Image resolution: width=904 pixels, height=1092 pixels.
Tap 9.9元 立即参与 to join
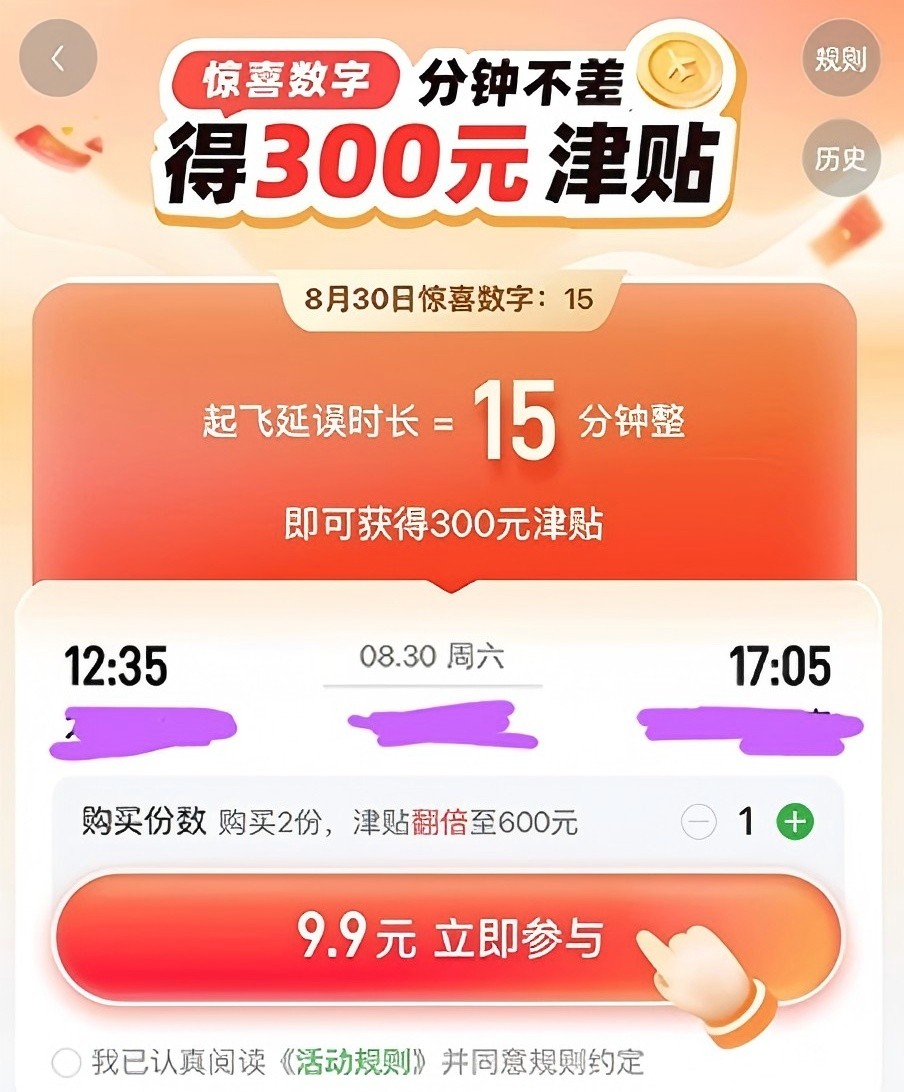(x=448, y=938)
